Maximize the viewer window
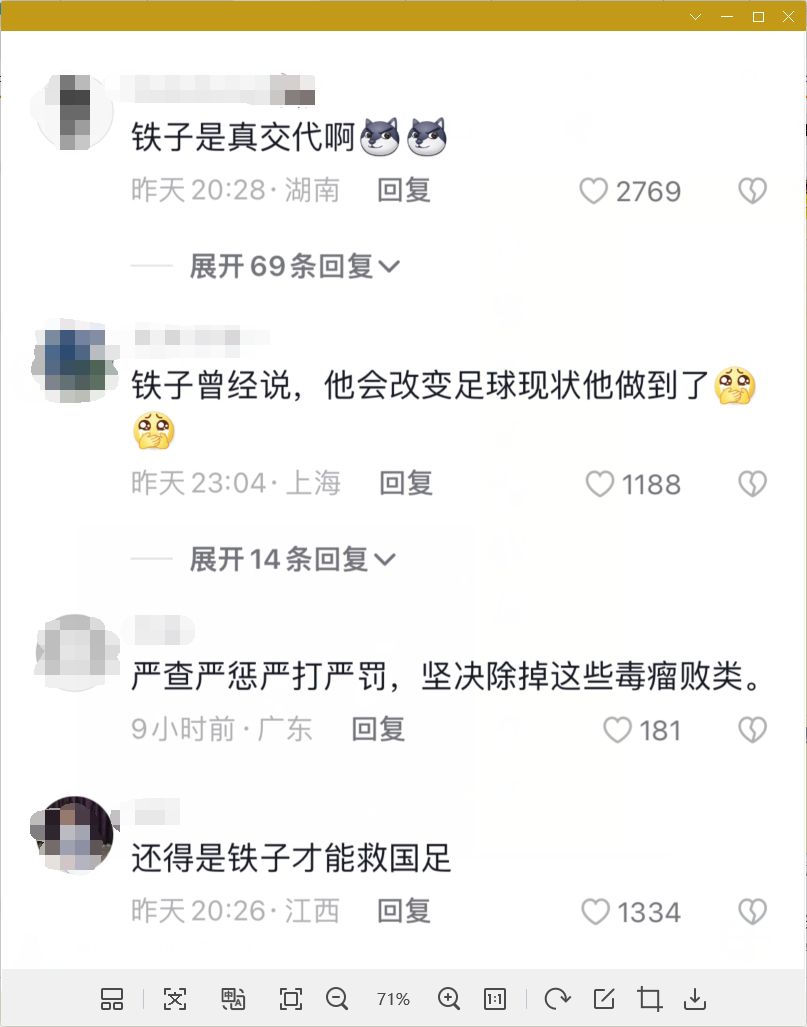807x1027 pixels. tap(758, 16)
